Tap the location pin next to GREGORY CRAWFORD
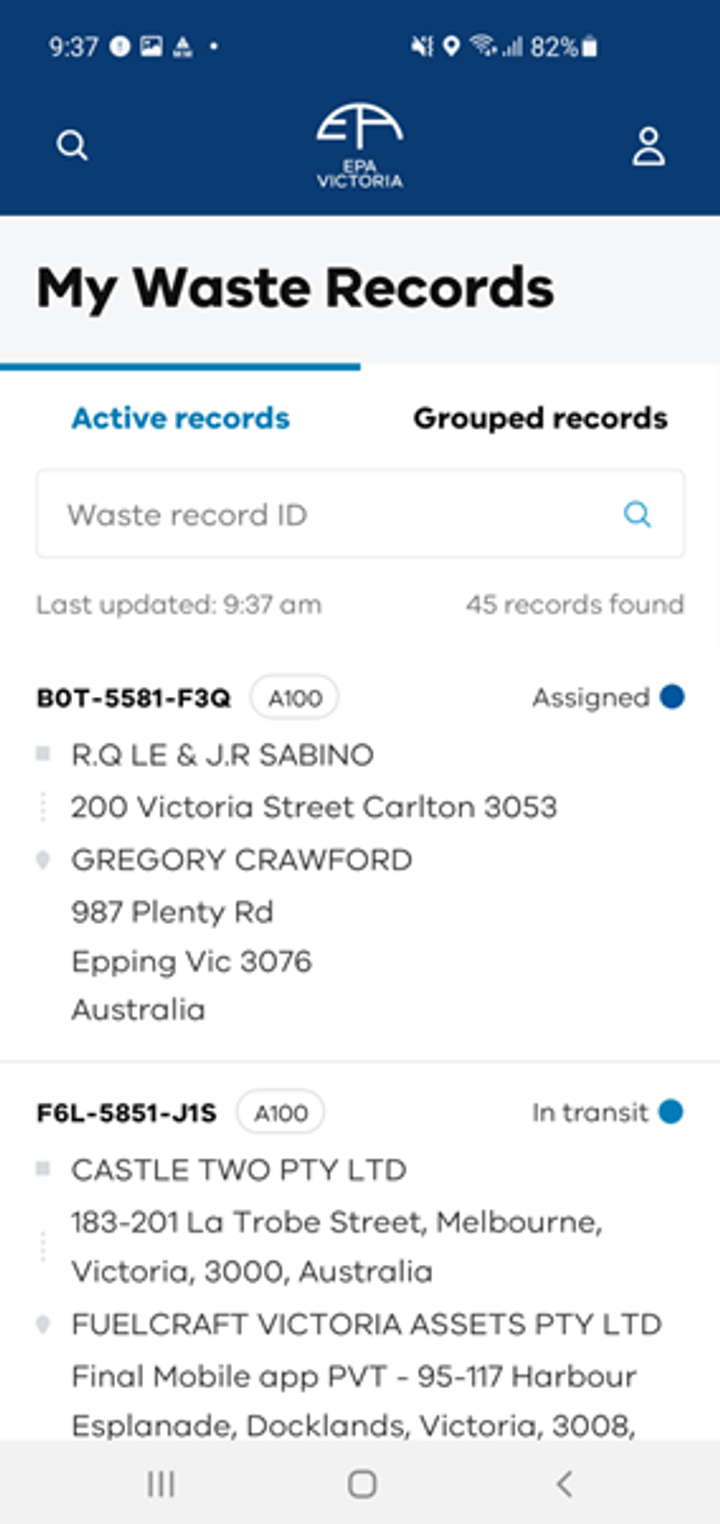The height and width of the screenshot is (1524, 720). (x=43, y=859)
